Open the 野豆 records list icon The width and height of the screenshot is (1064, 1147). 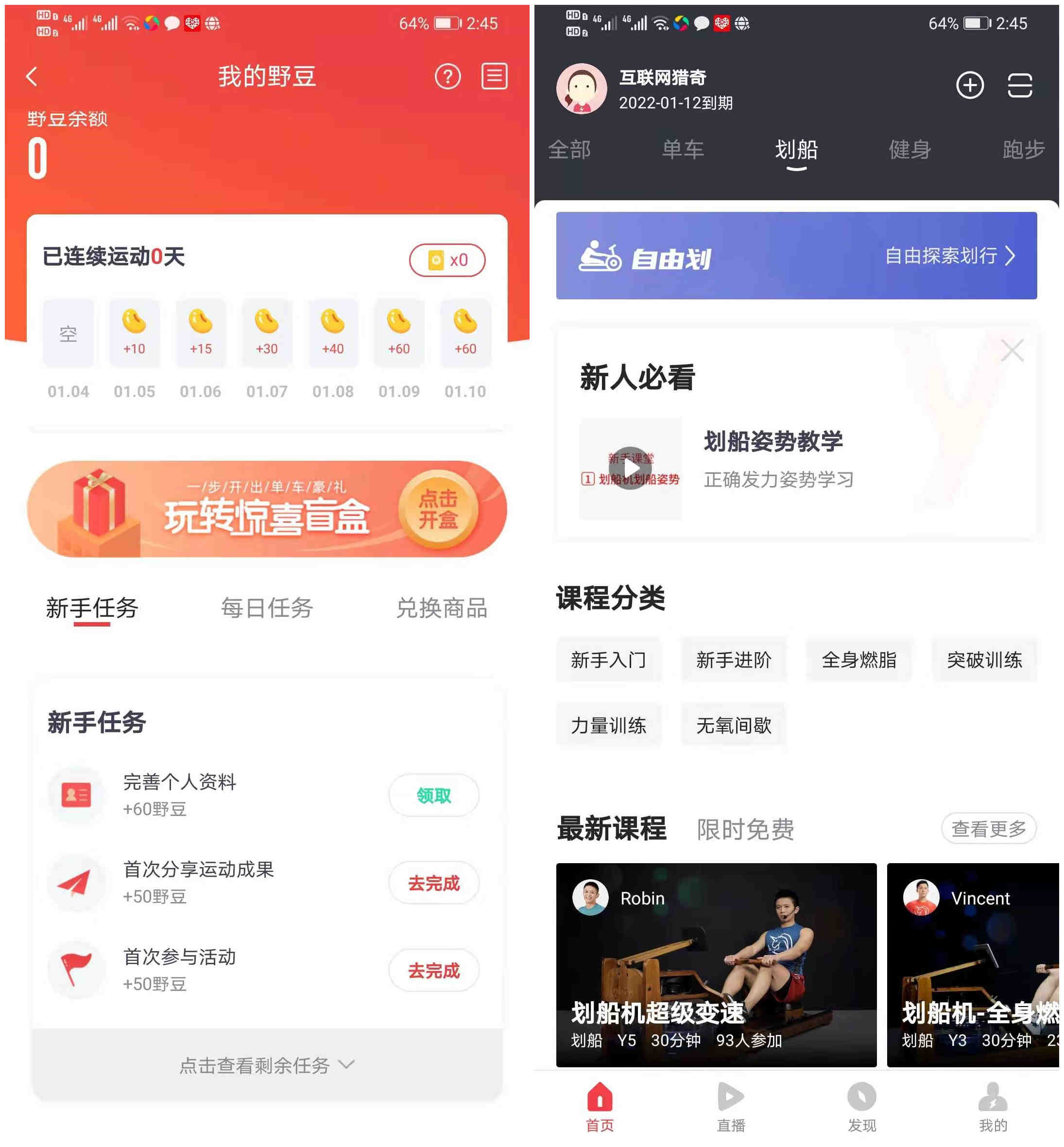(x=494, y=76)
